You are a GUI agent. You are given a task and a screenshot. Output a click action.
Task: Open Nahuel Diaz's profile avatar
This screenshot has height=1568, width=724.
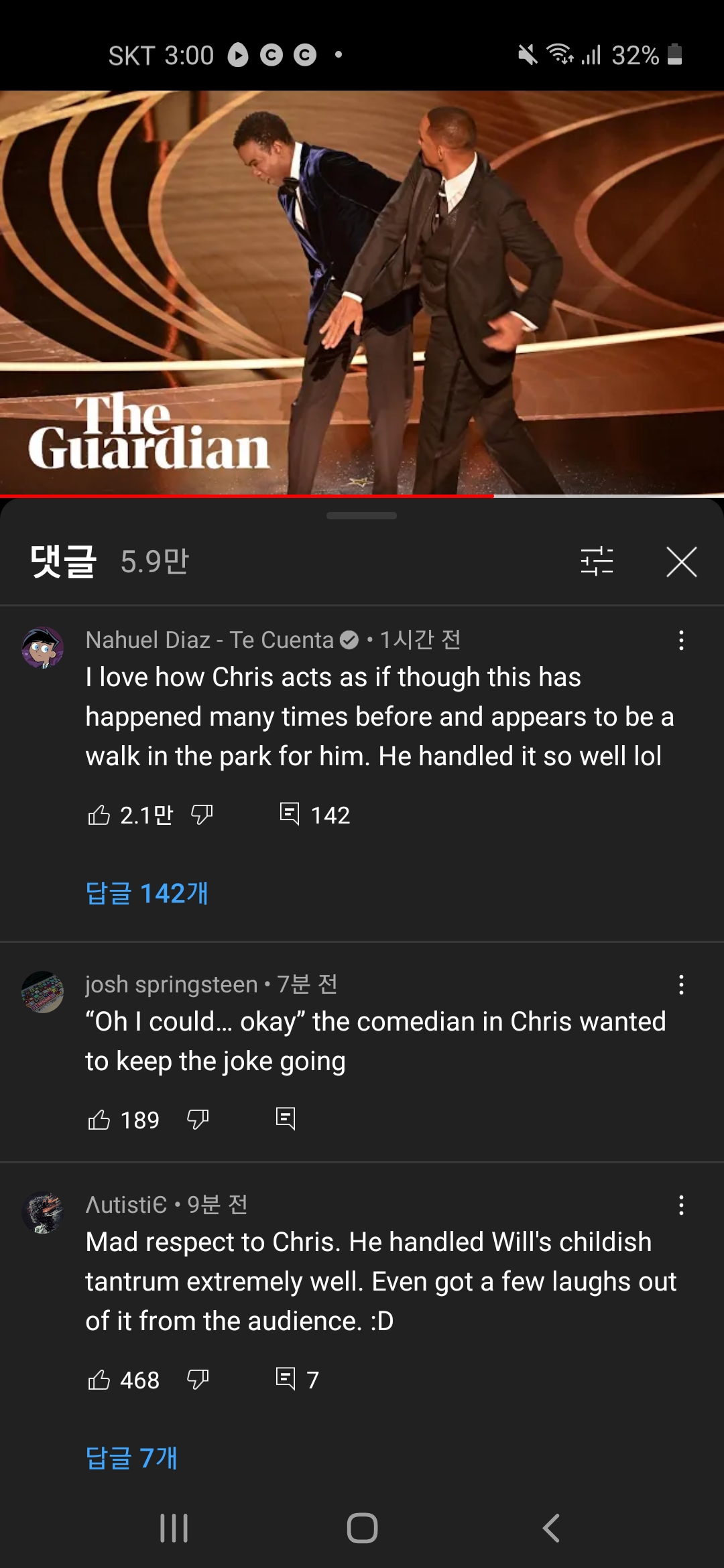[43, 648]
